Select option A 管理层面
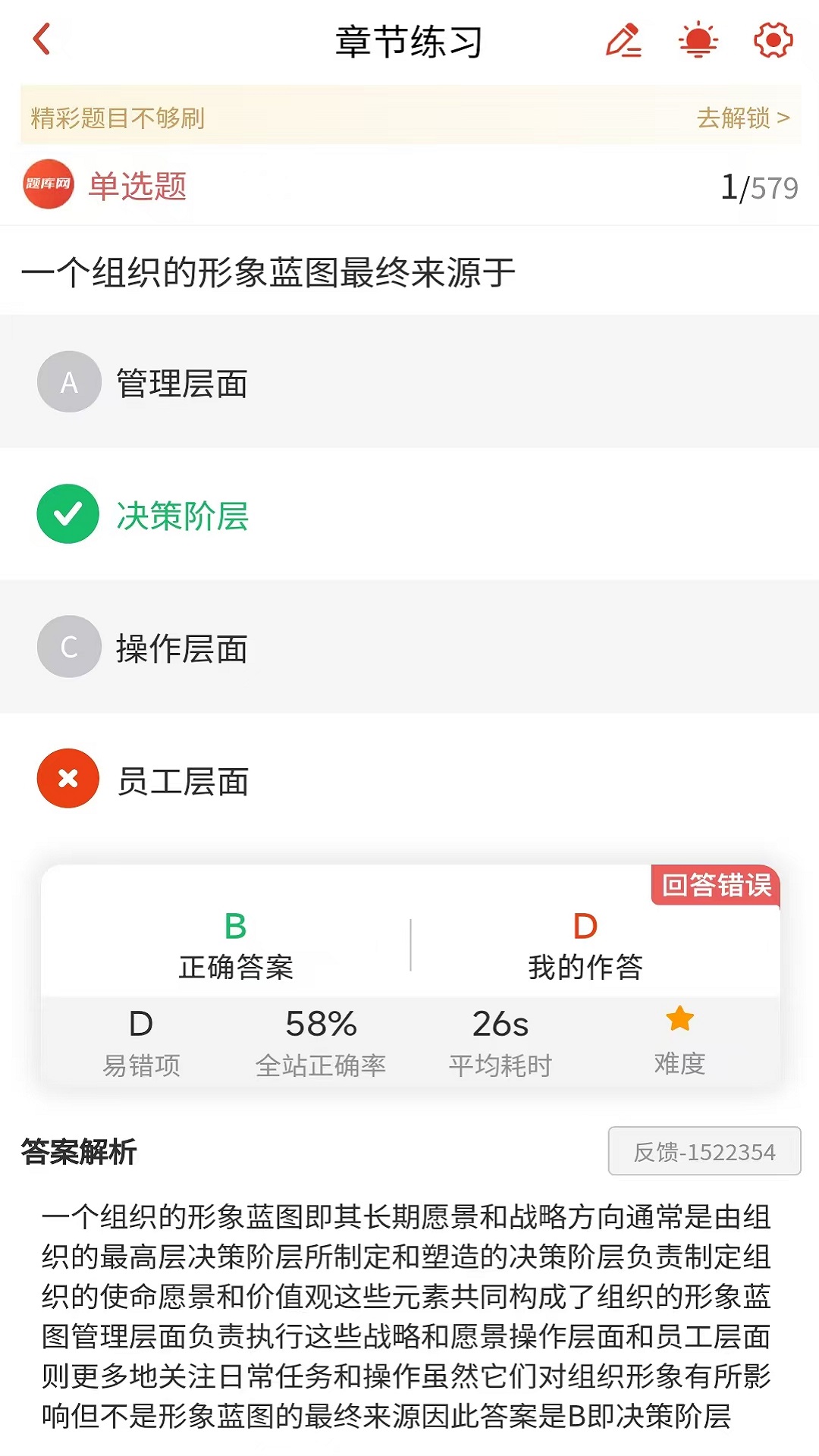819x1456 pixels. click(182, 381)
